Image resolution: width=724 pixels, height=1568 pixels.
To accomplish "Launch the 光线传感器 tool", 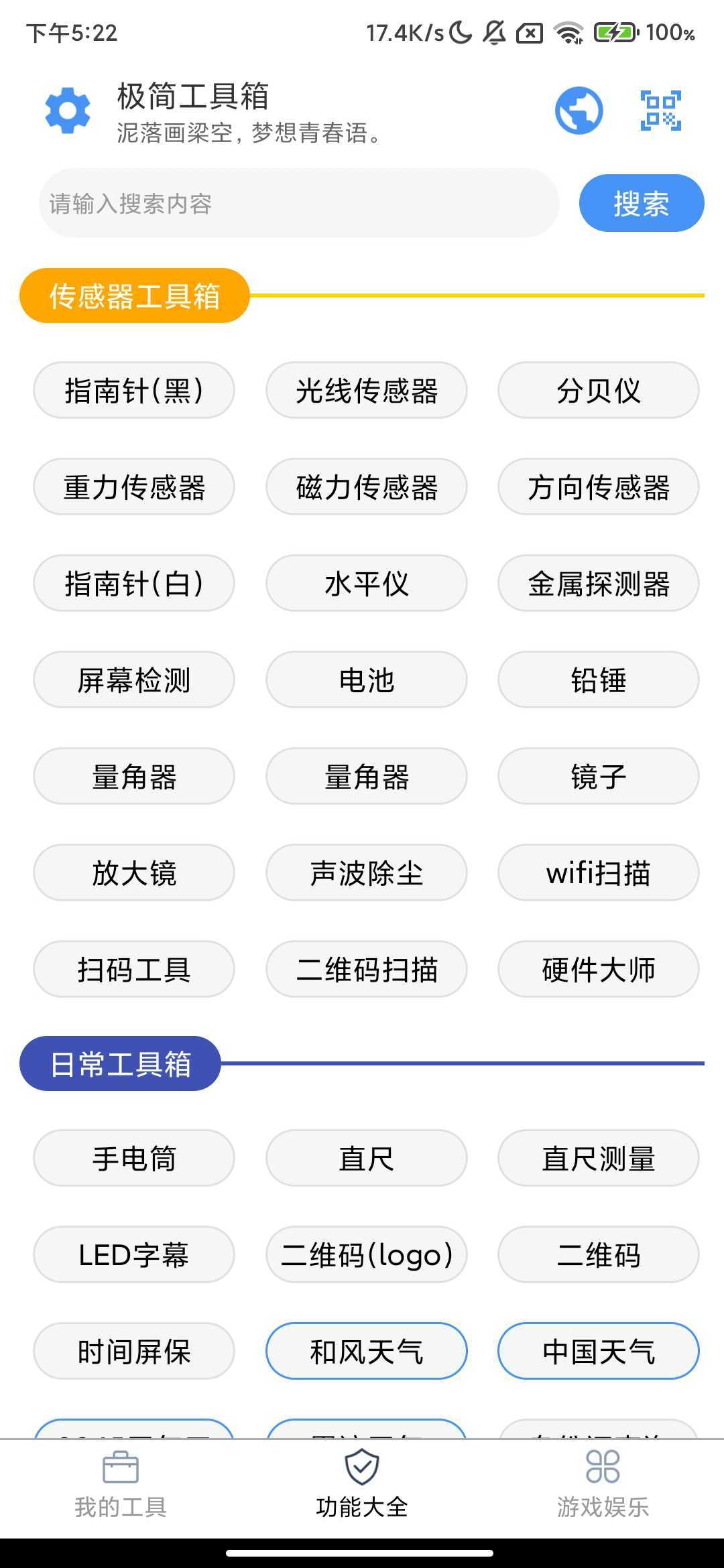I will 367,390.
